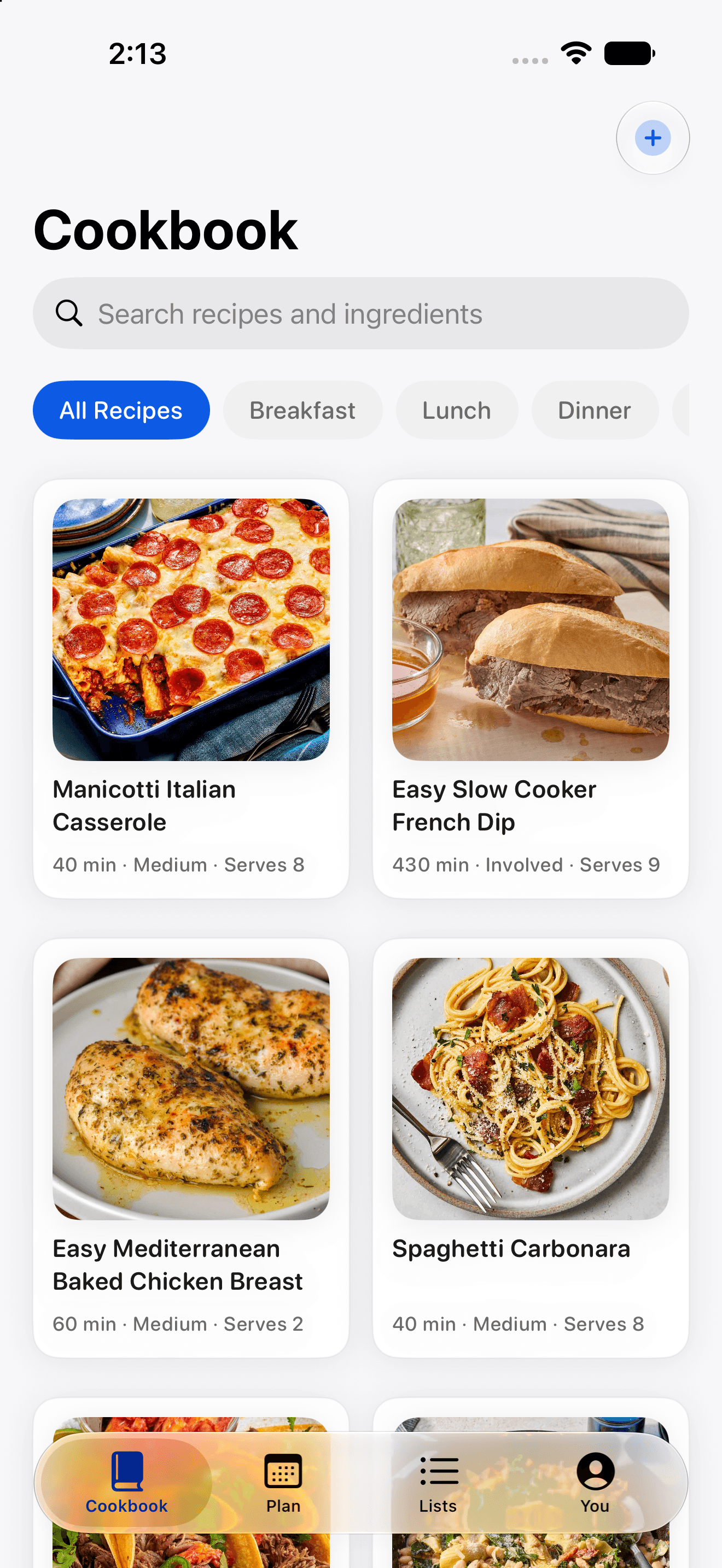Open Spaghetti Carbonara recipe card
The width and height of the screenshot is (722, 1568).
531,1148
